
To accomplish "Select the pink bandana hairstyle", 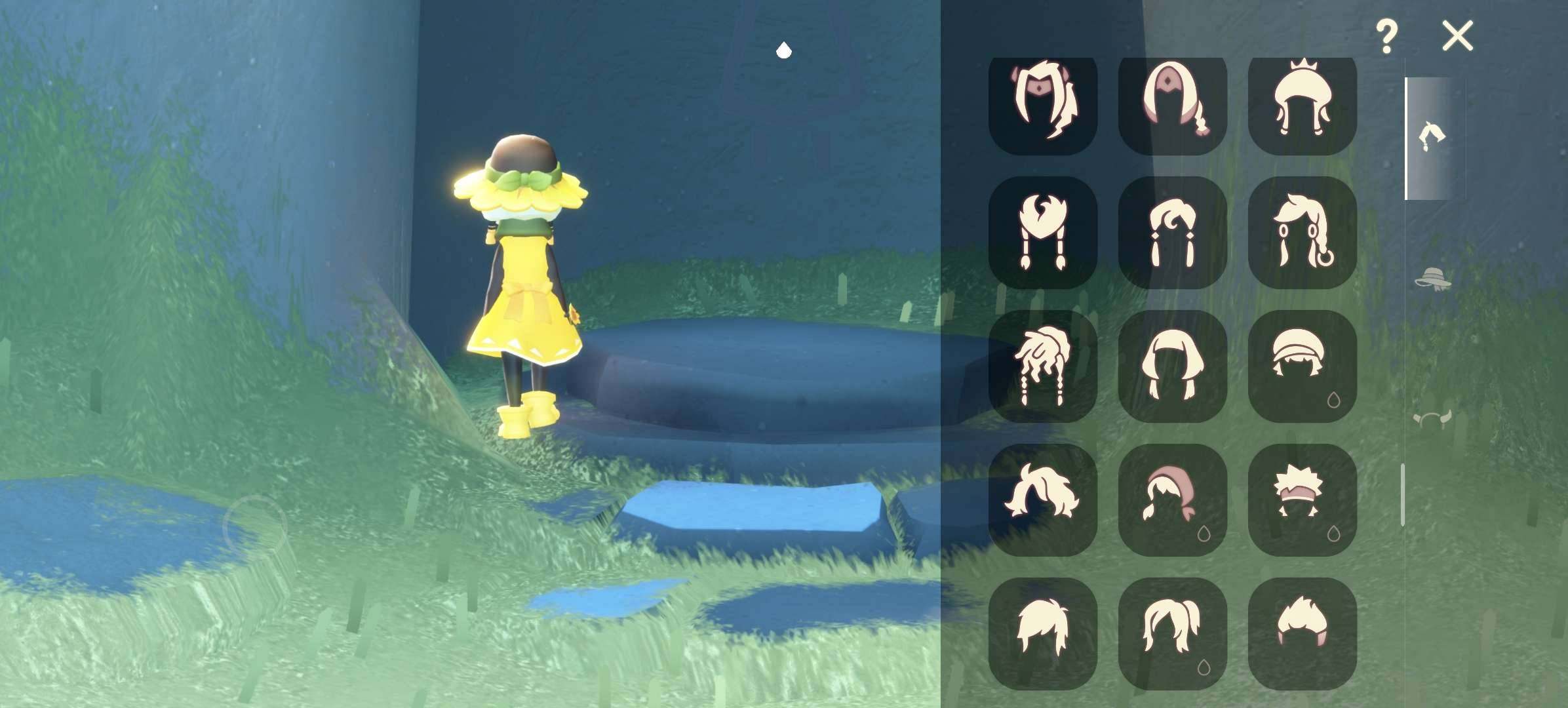I will click(x=1172, y=500).
